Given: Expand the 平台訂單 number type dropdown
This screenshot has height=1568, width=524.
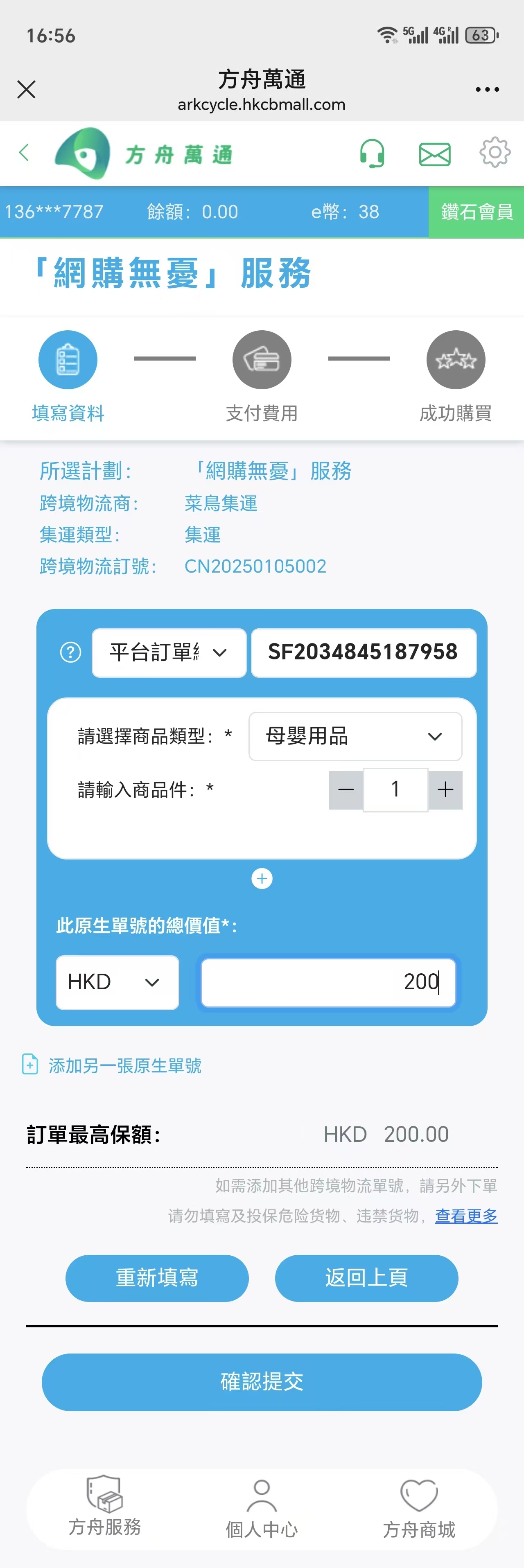Looking at the screenshot, I should (169, 652).
